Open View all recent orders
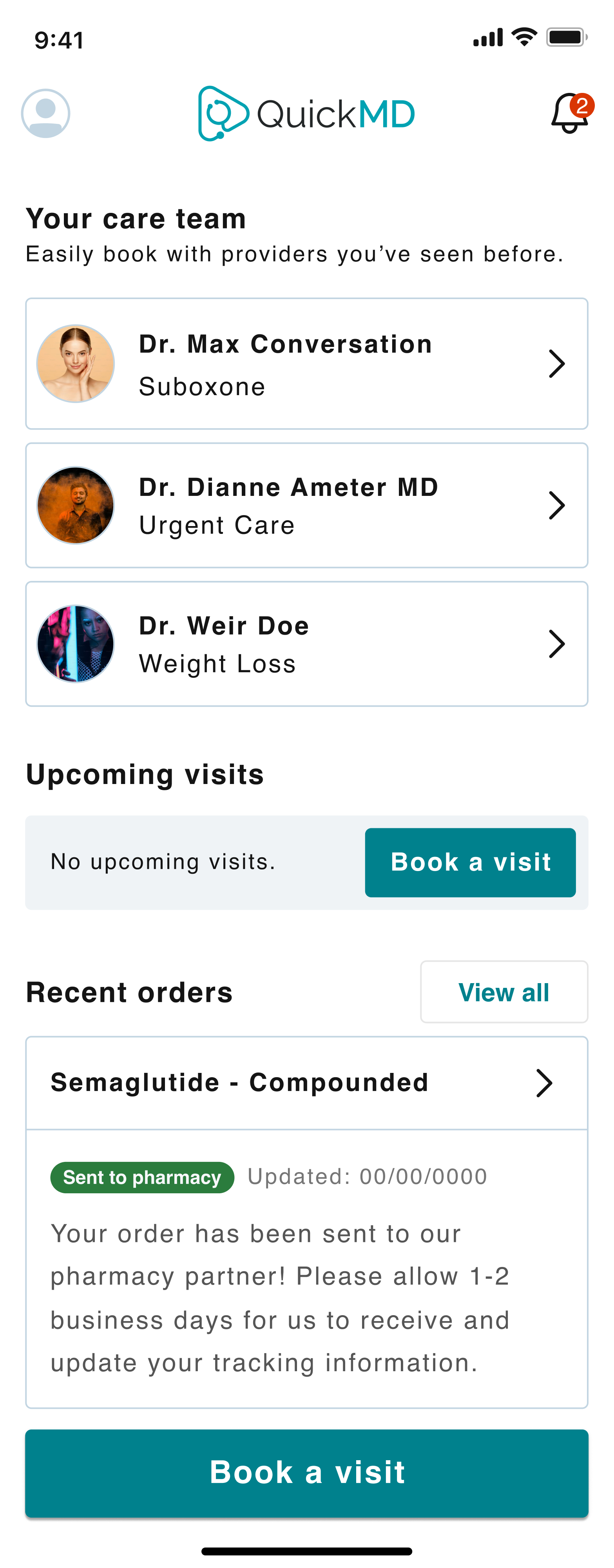The height and width of the screenshot is (1568, 614). coord(503,992)
